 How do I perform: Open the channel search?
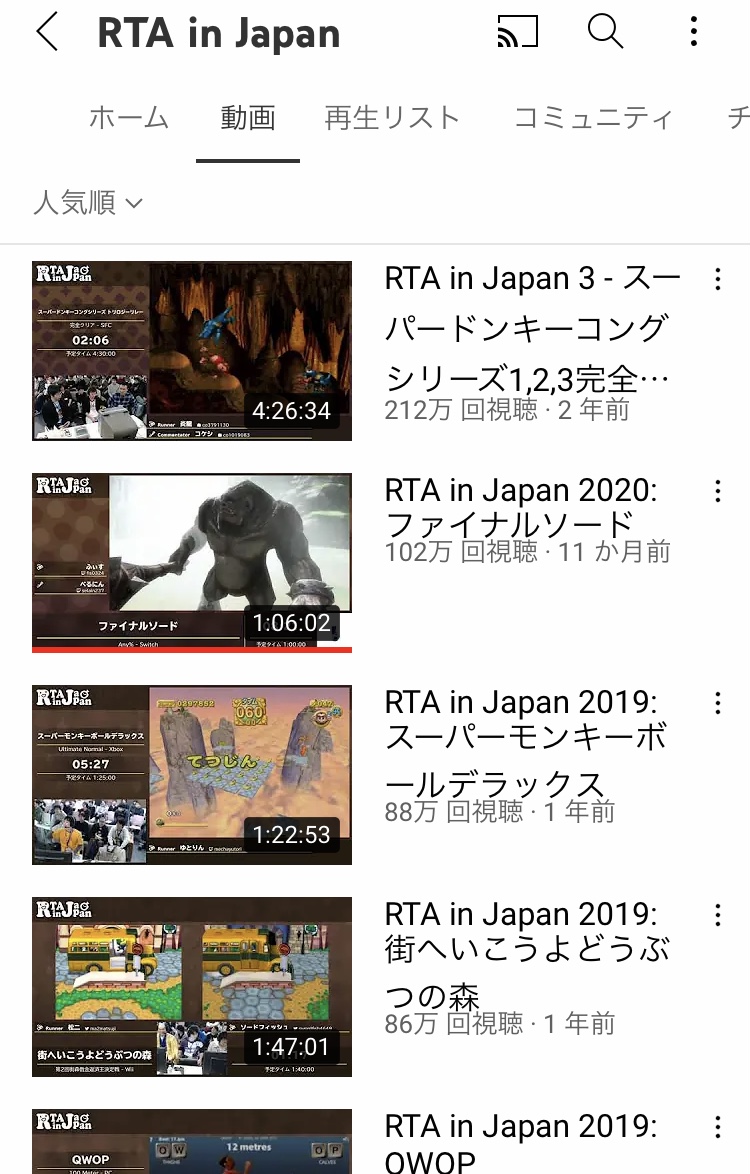605,33
